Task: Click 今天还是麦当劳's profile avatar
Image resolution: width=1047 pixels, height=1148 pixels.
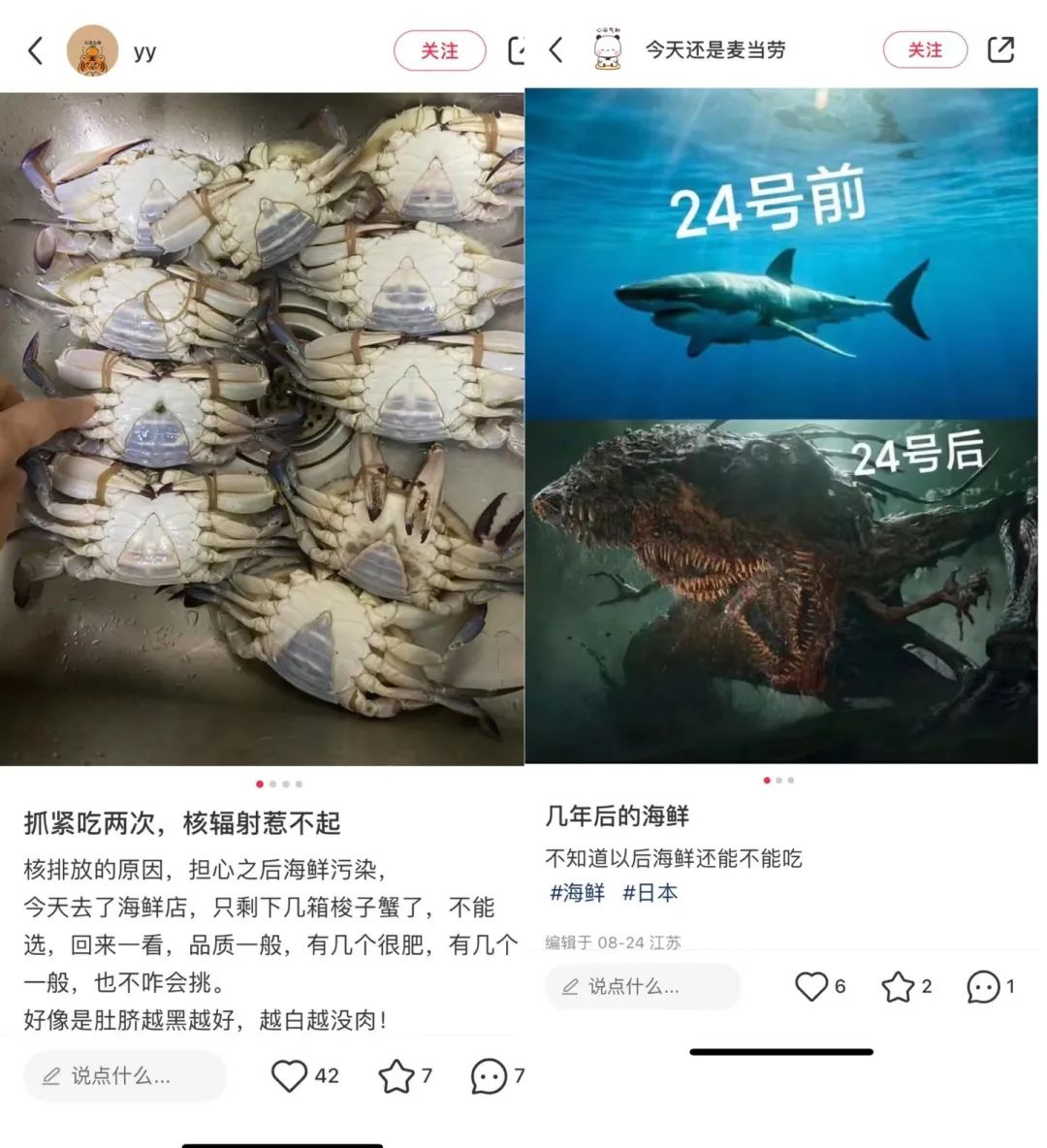Action: (607, 50)
